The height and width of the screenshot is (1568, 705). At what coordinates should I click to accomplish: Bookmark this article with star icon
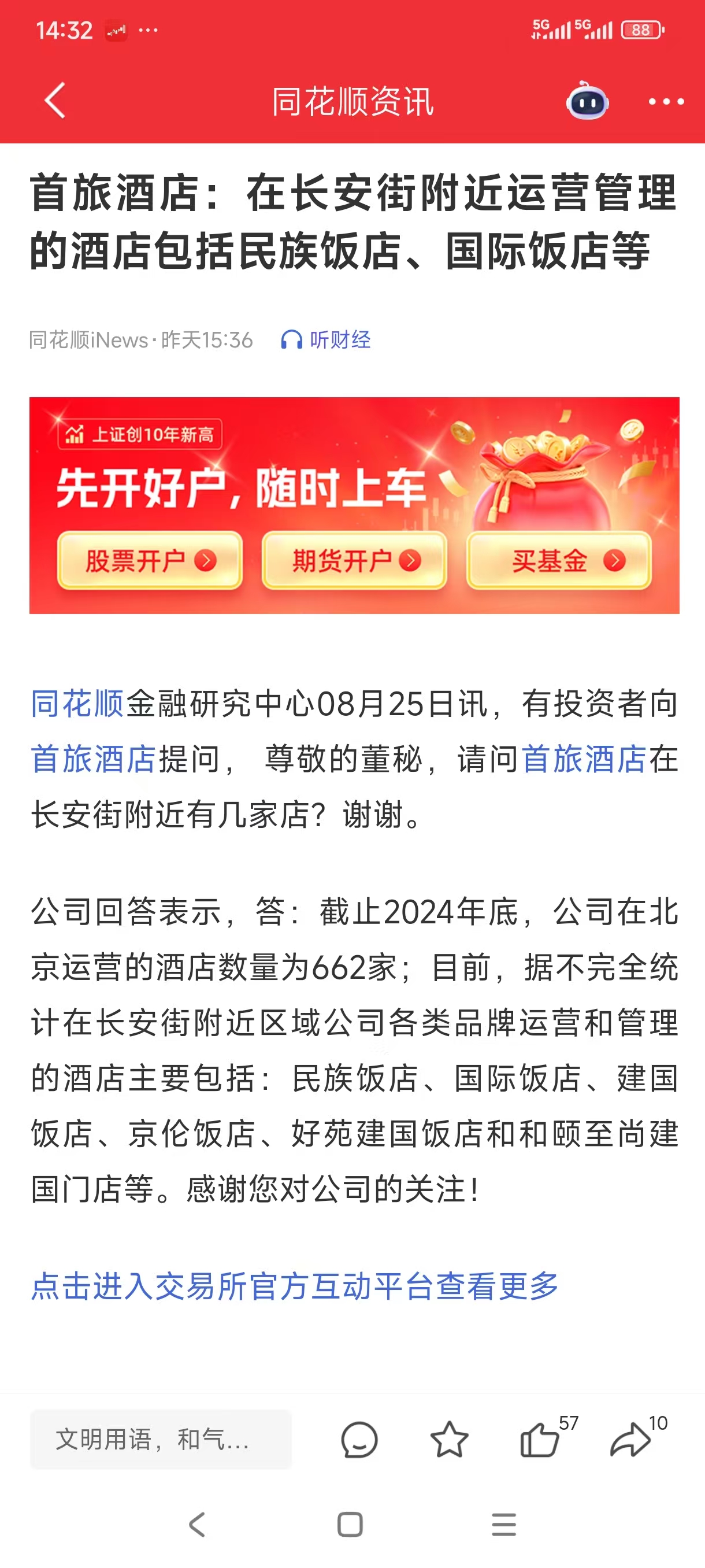(x=449, y=1440)
